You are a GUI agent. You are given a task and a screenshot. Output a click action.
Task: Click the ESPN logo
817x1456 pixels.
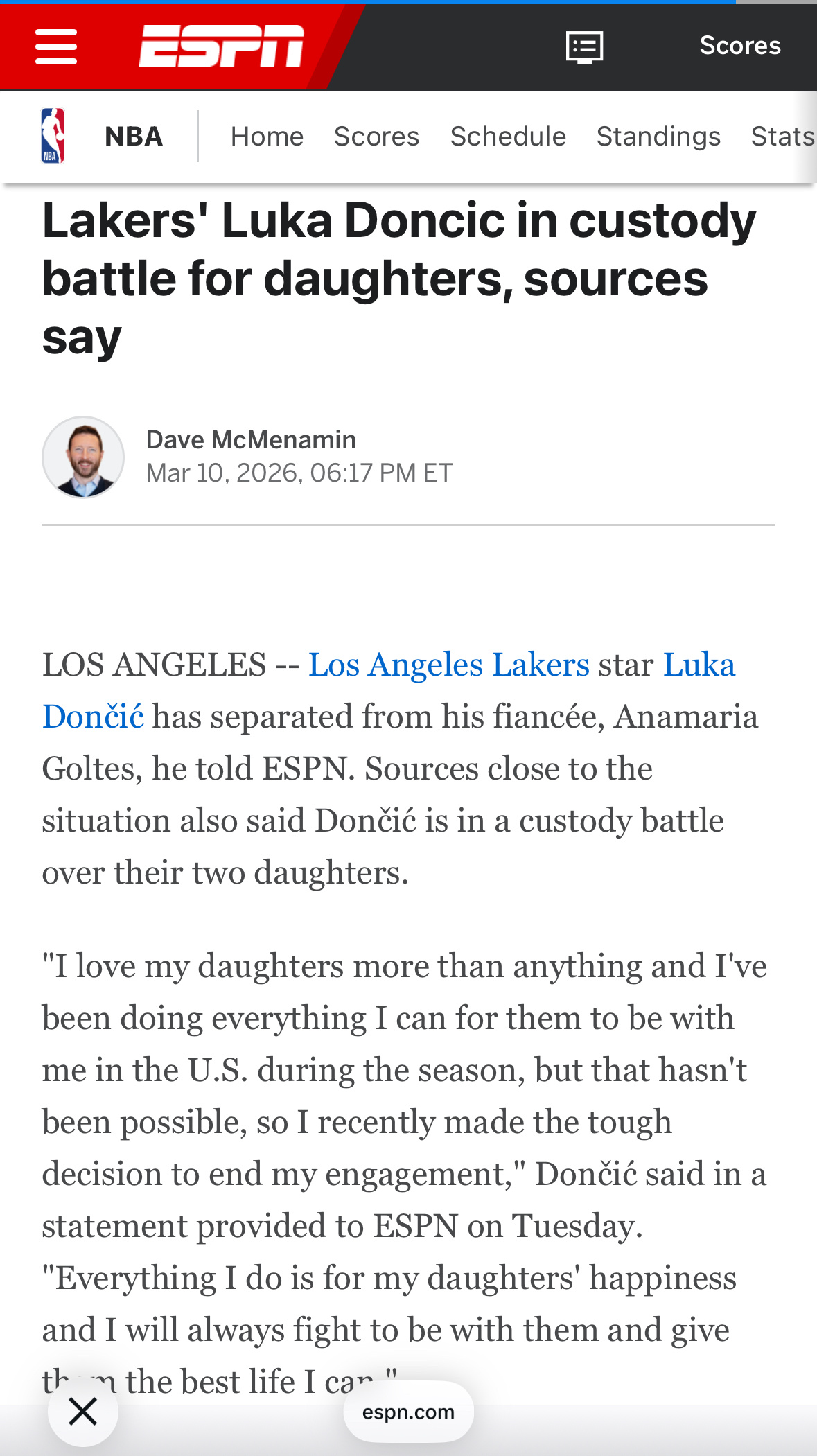click(x=220, y=46)
